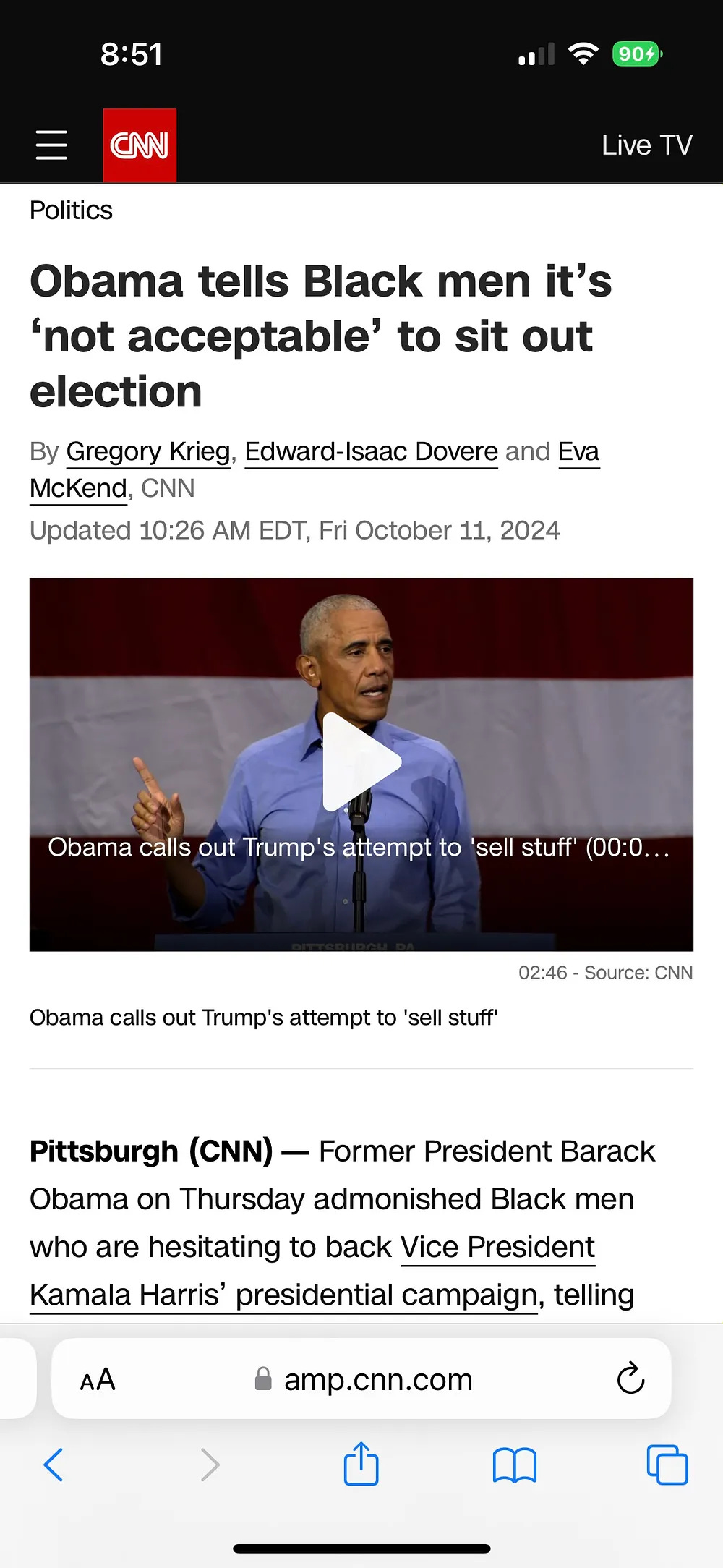The height and width of the screenshot is (1568, 723).
Task: Open Safari bookmarks
Action: pyautogui.click(x=514, y=1465)
